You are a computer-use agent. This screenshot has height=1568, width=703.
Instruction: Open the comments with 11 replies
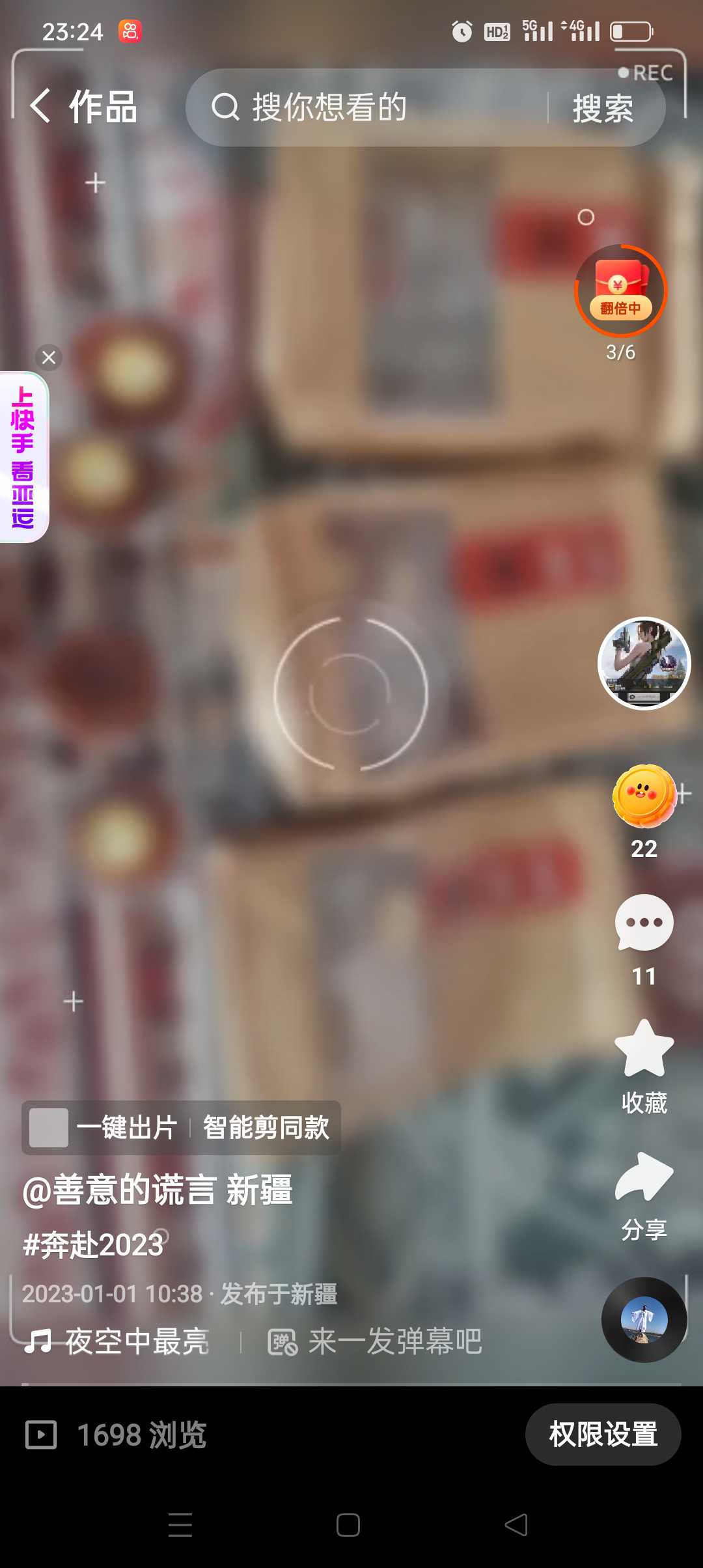pos(644,923)
